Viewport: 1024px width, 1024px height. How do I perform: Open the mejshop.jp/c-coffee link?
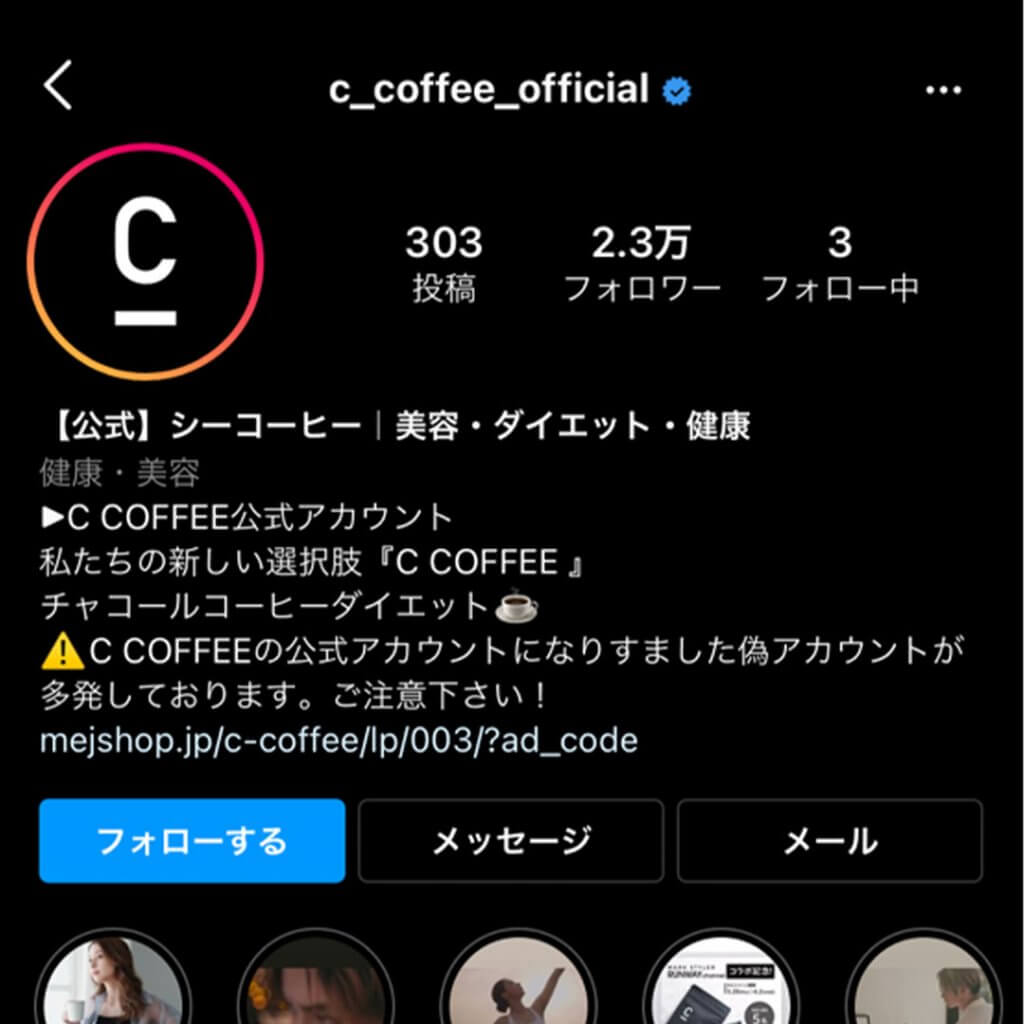338,741
